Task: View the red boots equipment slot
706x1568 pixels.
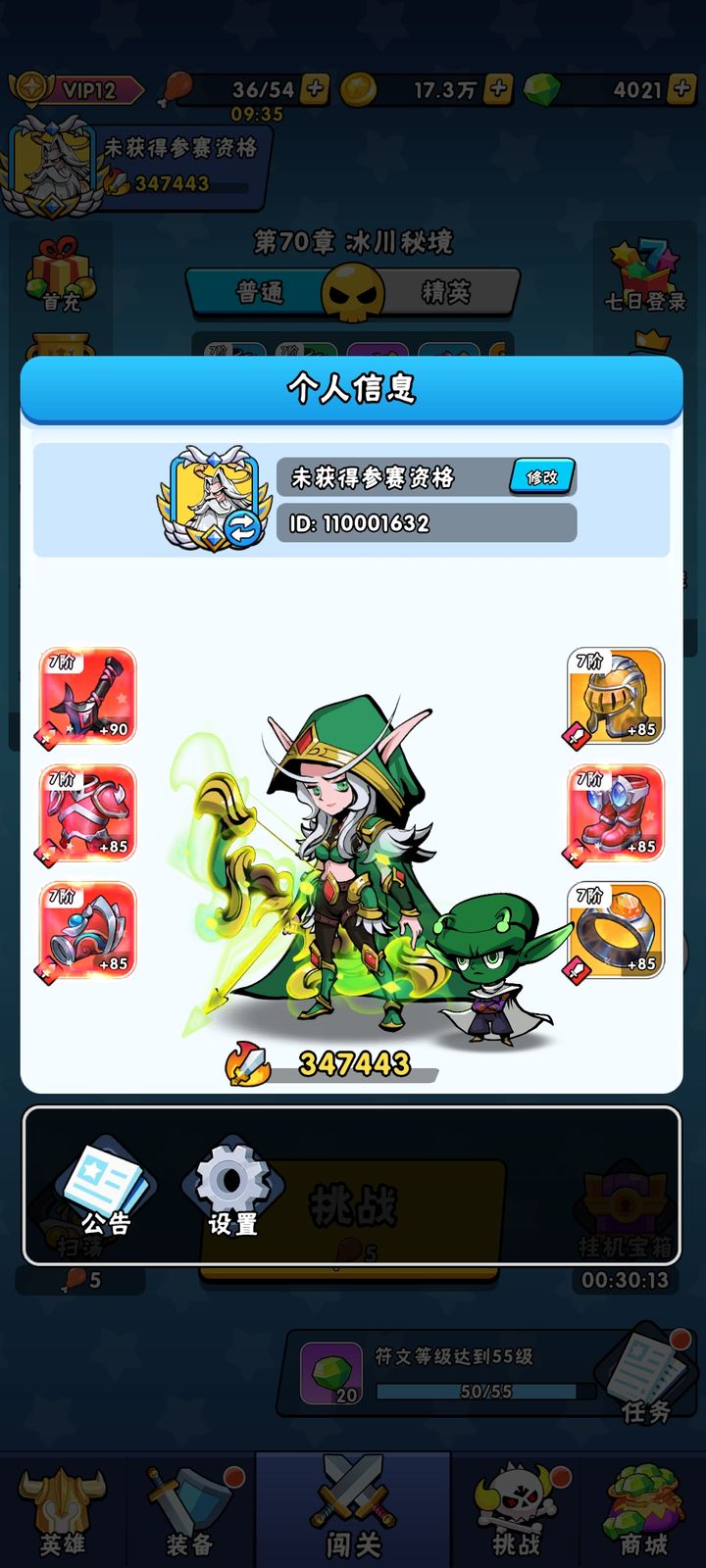Action: coord(616,813)
